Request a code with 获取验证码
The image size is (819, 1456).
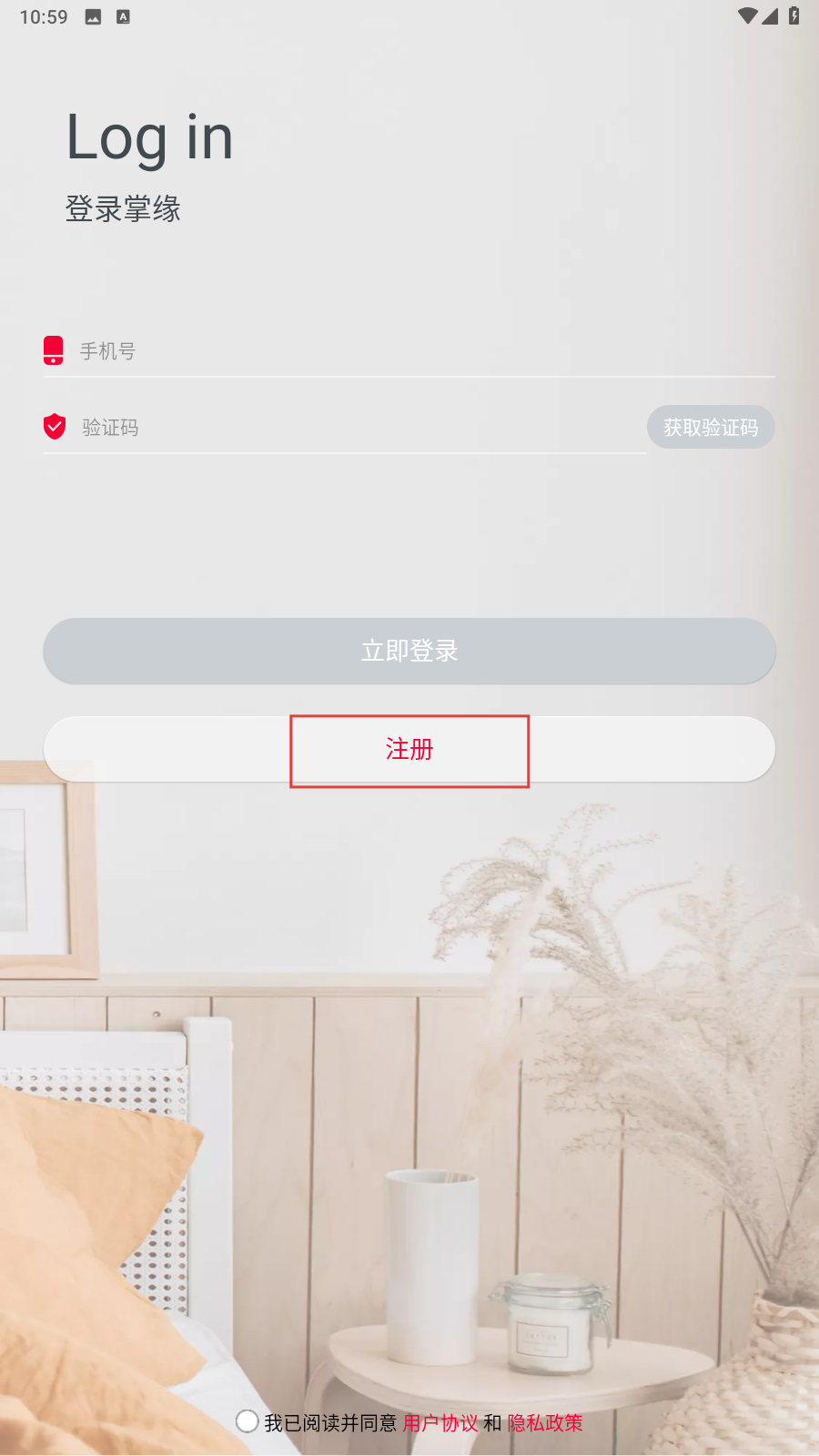(711, 428)
